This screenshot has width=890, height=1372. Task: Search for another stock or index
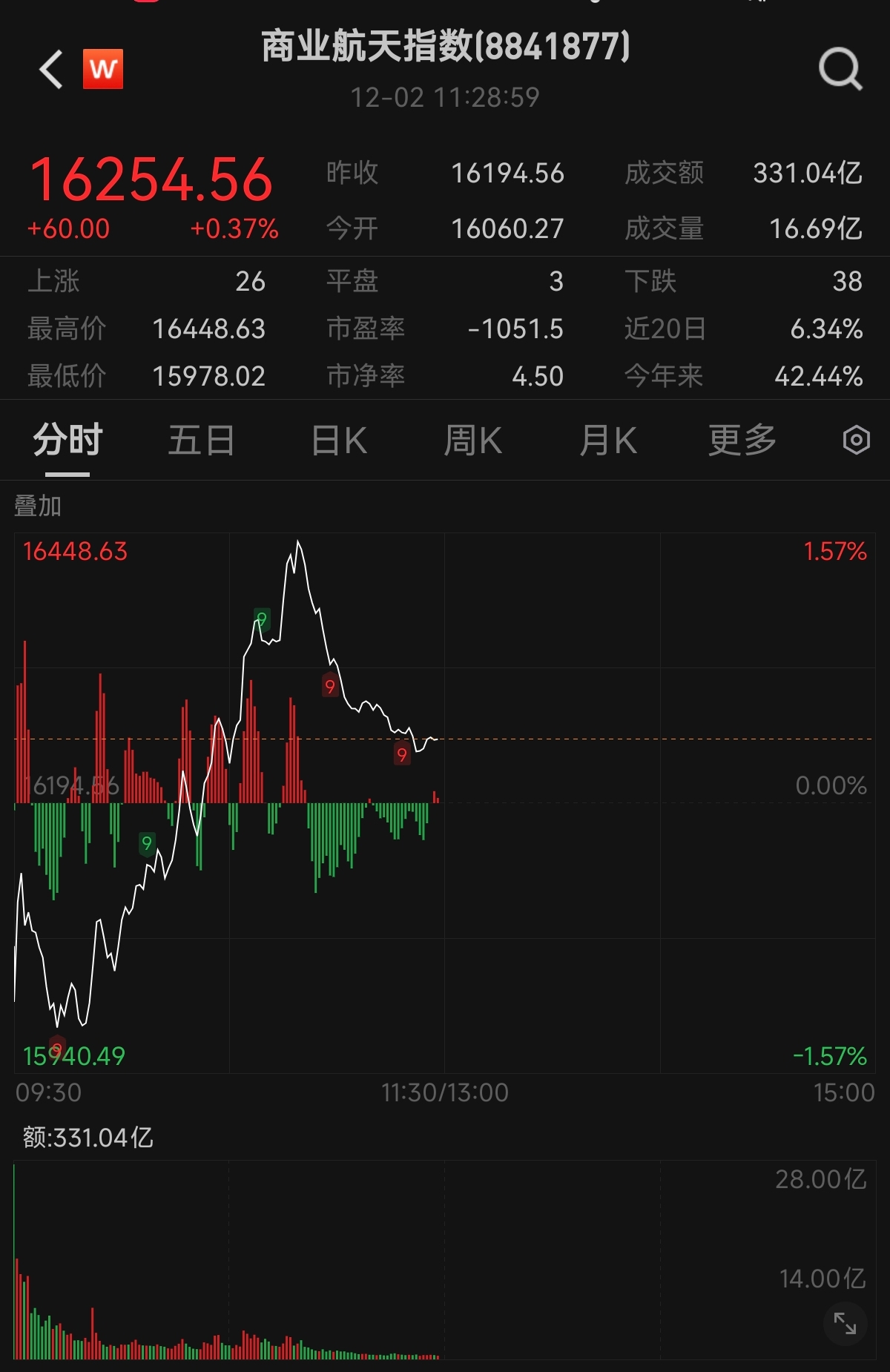840,70
